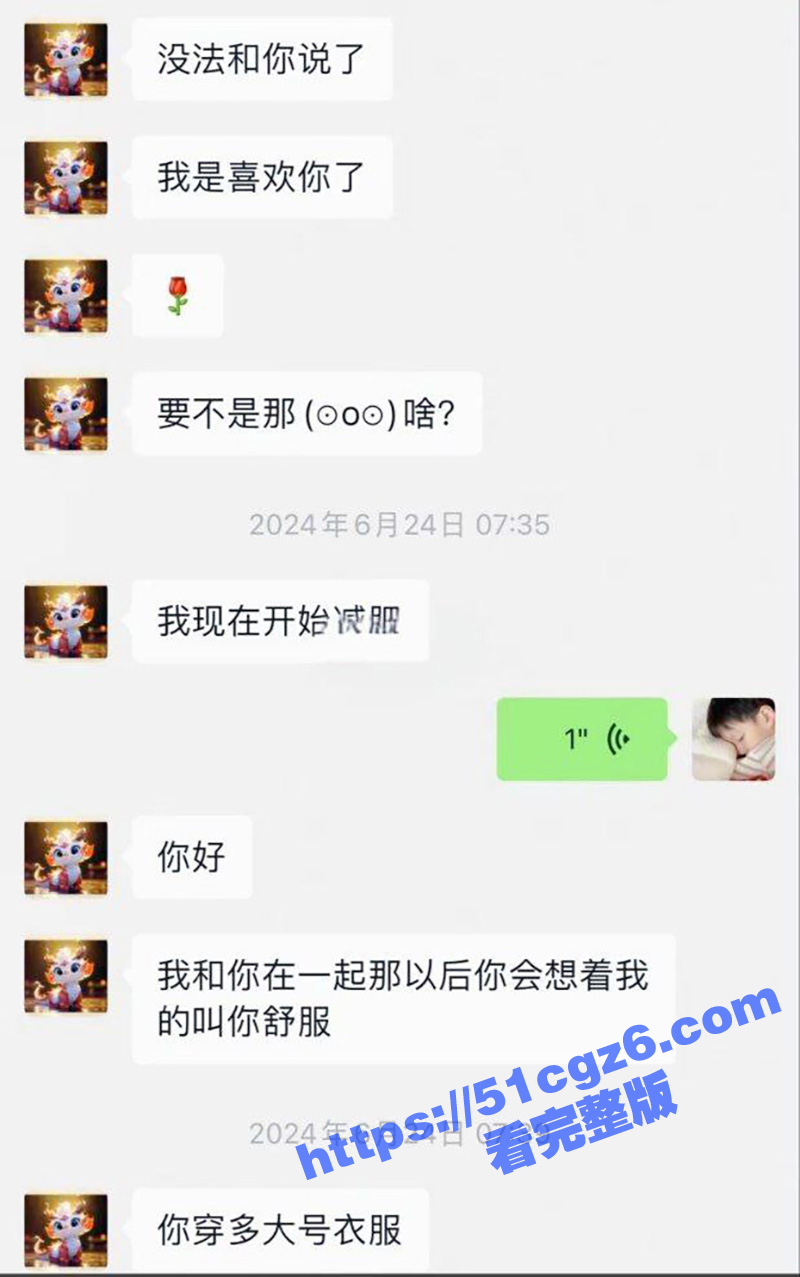Tap the dragon avatar next to '没法和你说了'
This screenshot has height=1277, width=800.
[66, 60]
